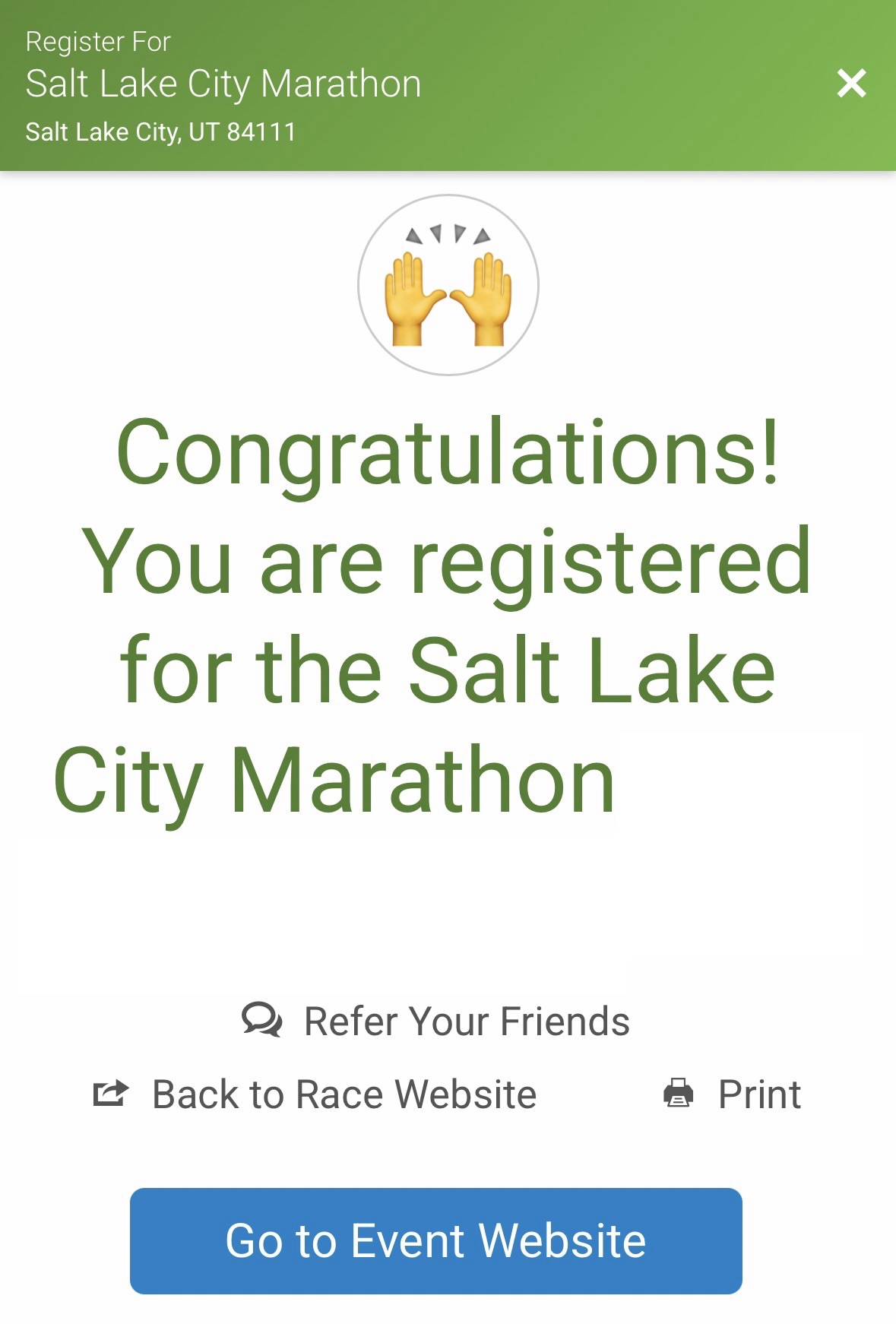Click the printer glyph to print confirmation

pyautogui.click(x=679, y=1093)
